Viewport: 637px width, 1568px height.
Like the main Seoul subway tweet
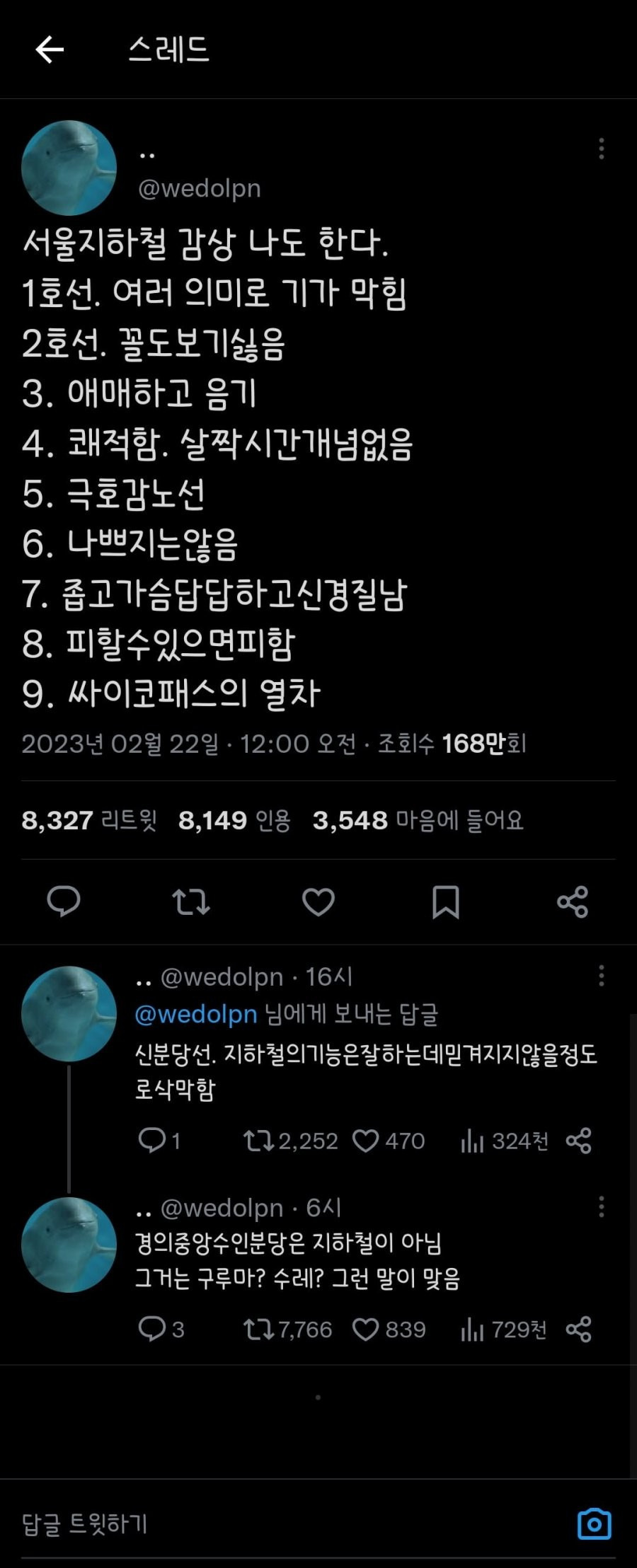point(318,901)
